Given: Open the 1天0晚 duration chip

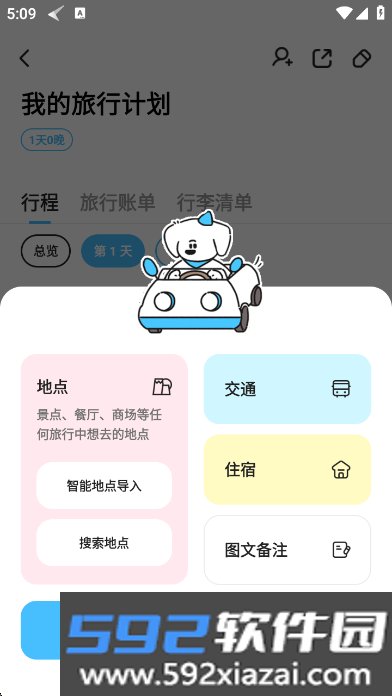Looking at the screenshot, I should [47, 140].
